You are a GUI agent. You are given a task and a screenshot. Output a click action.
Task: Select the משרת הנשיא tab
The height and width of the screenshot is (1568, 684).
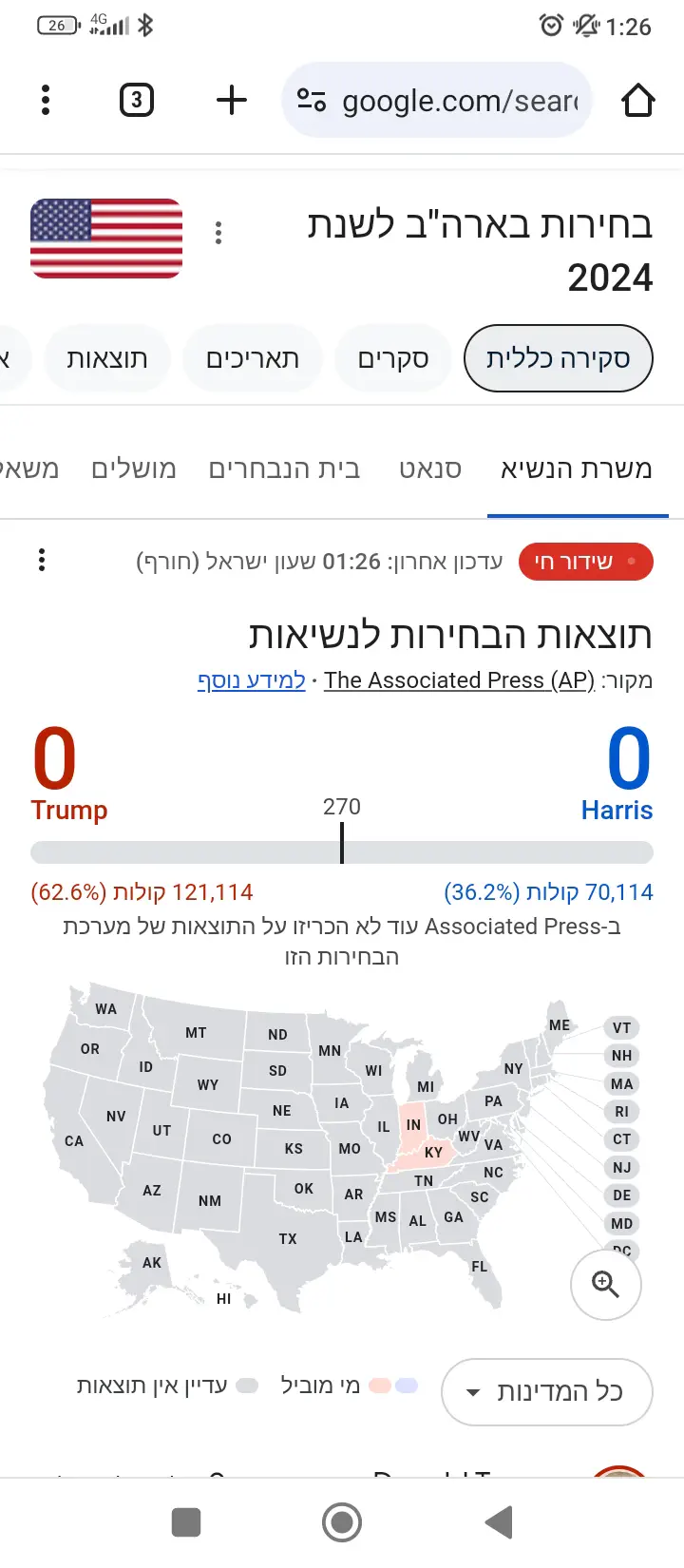point(577,468)
